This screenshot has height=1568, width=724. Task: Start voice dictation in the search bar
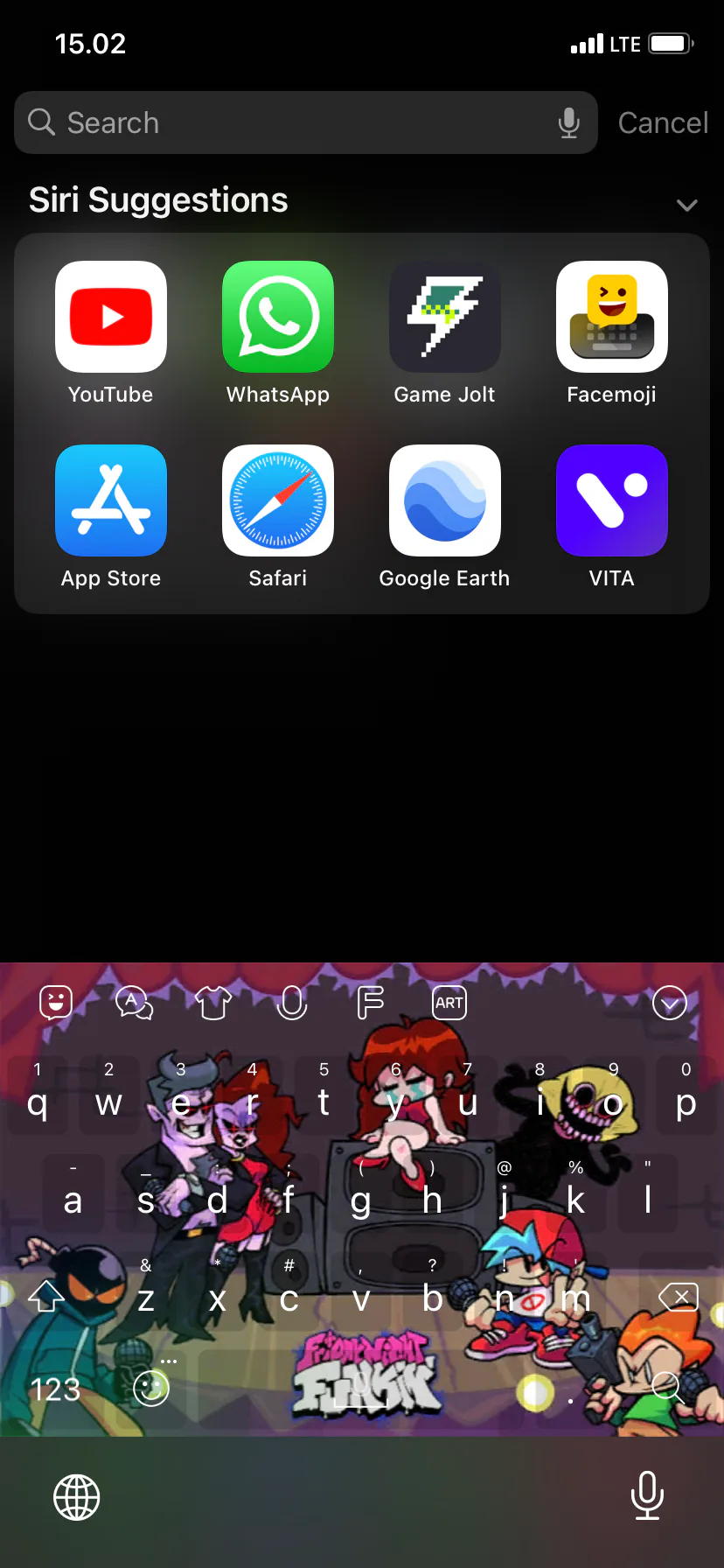(568, 122)
